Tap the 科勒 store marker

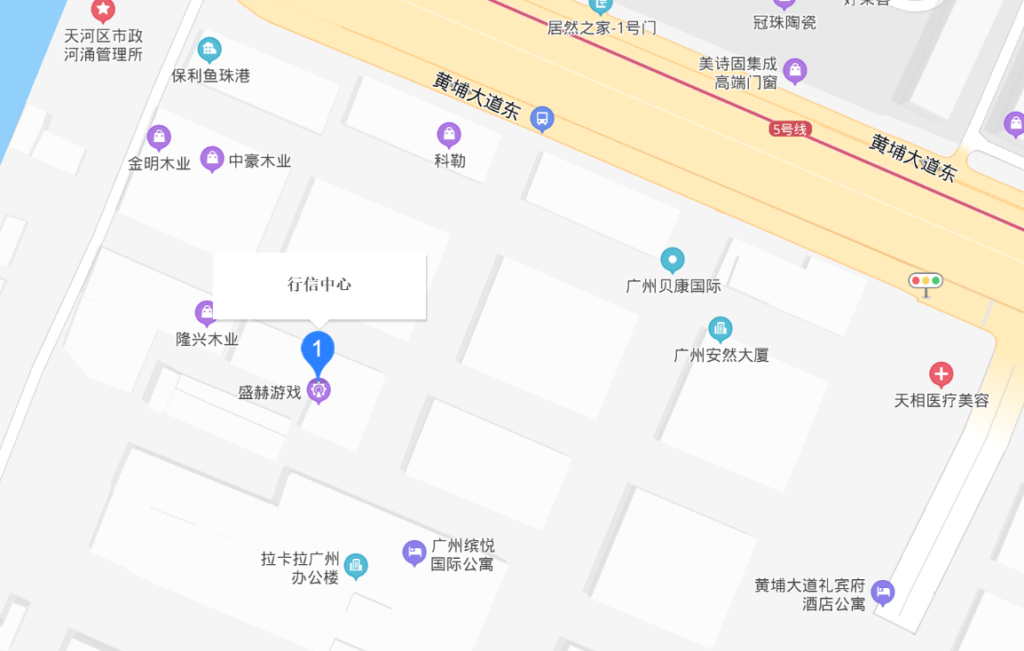[x=449, y=134]
